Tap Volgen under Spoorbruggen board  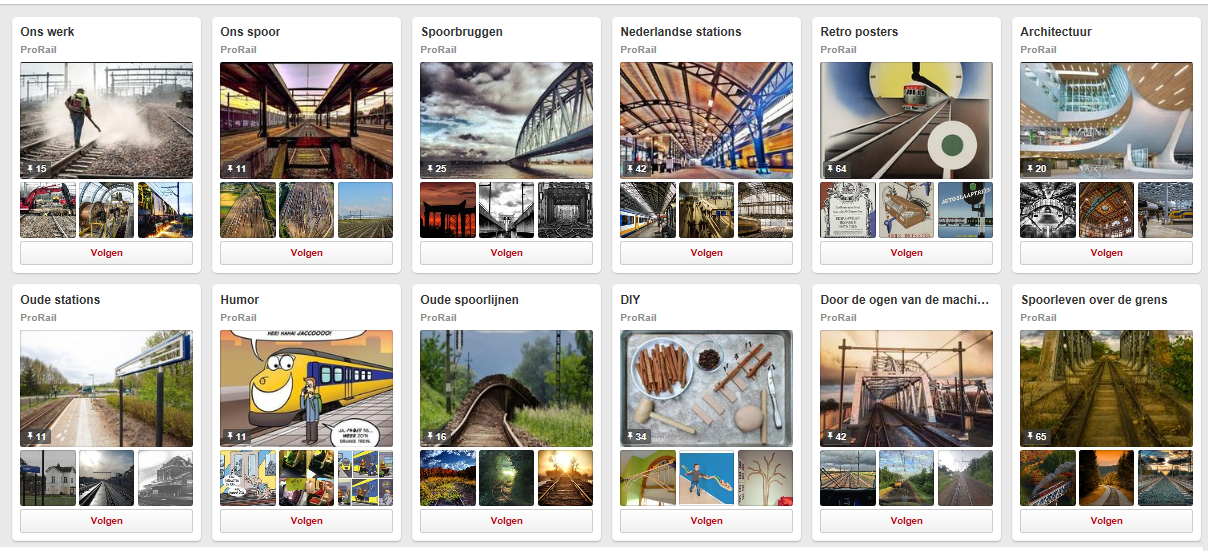[x=506, y=253]
